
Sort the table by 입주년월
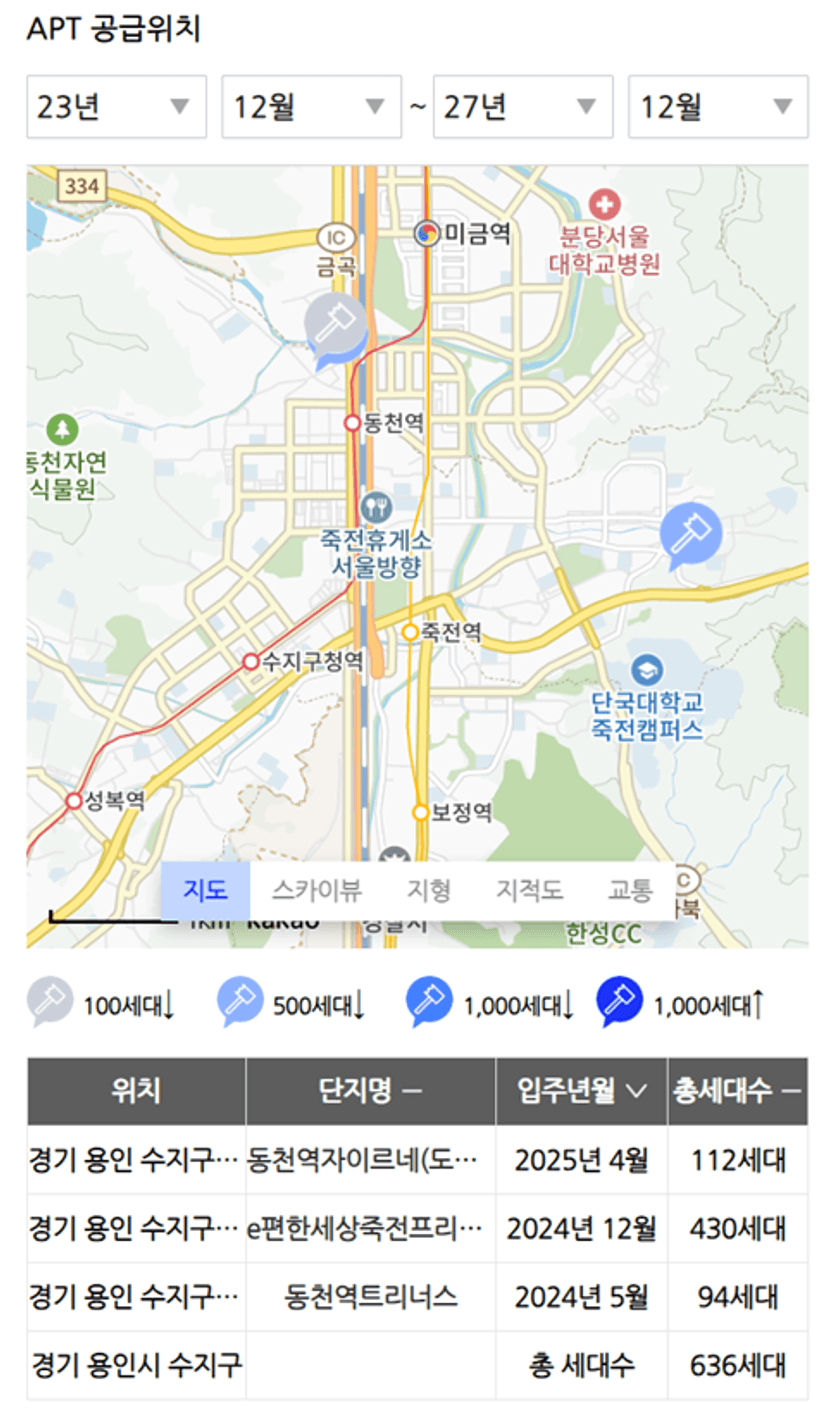[x=581, y=1092]
